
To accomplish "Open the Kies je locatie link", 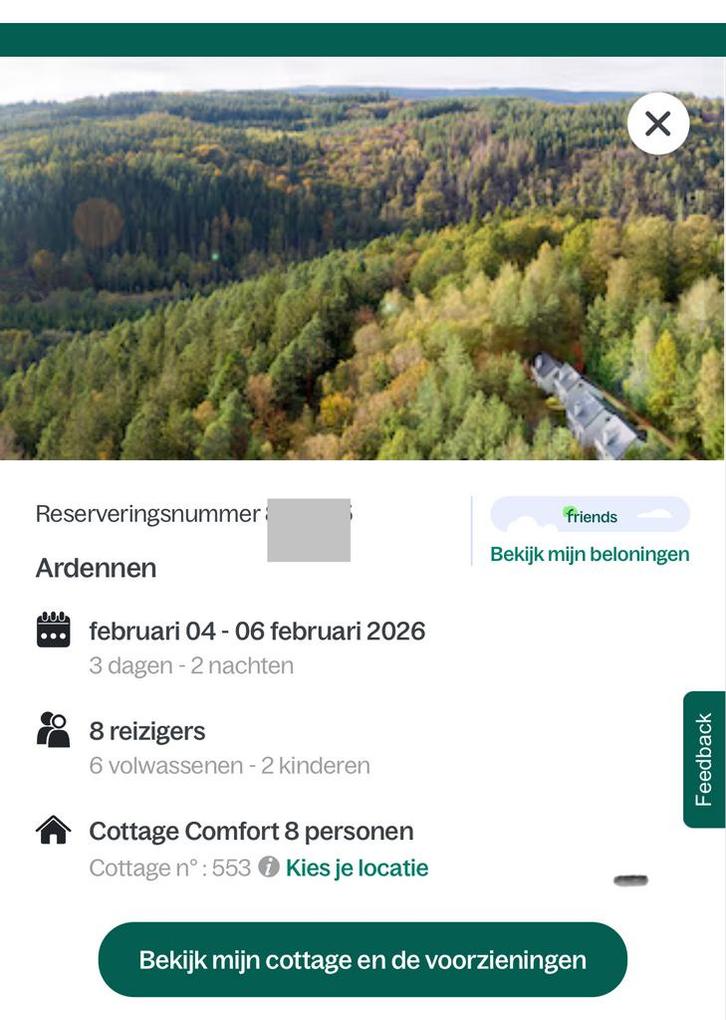I will click(355, 866).
